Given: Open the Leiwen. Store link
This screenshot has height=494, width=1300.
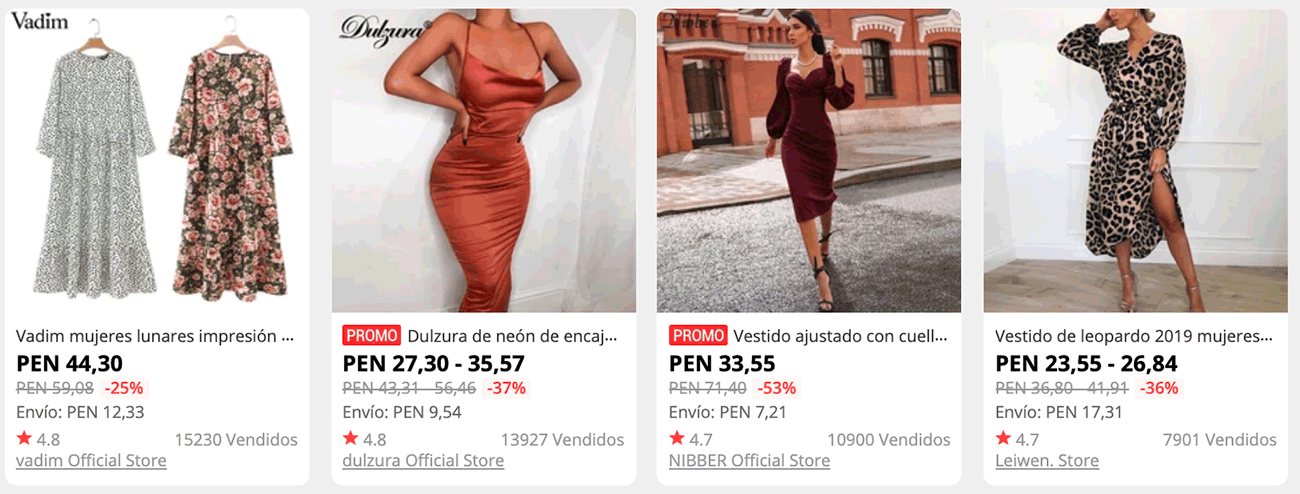Looking at the screenshot, I should pos(1047,461).
